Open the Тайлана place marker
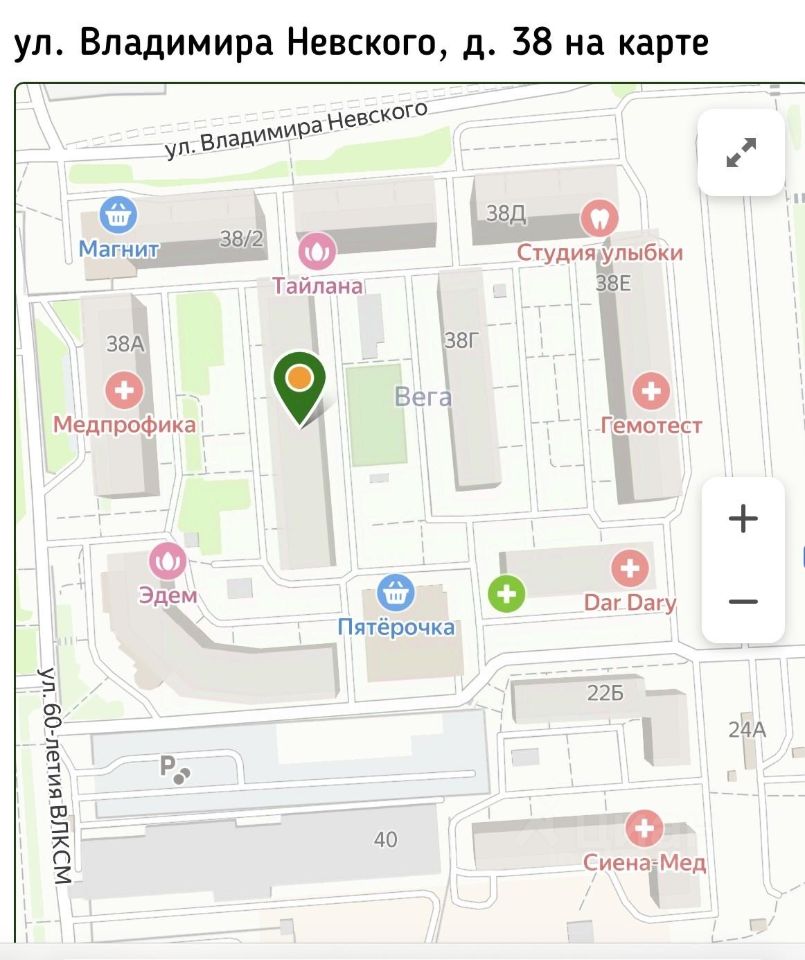Image resolution: width=805 pixels, height=960 pixels. point(318,250)
